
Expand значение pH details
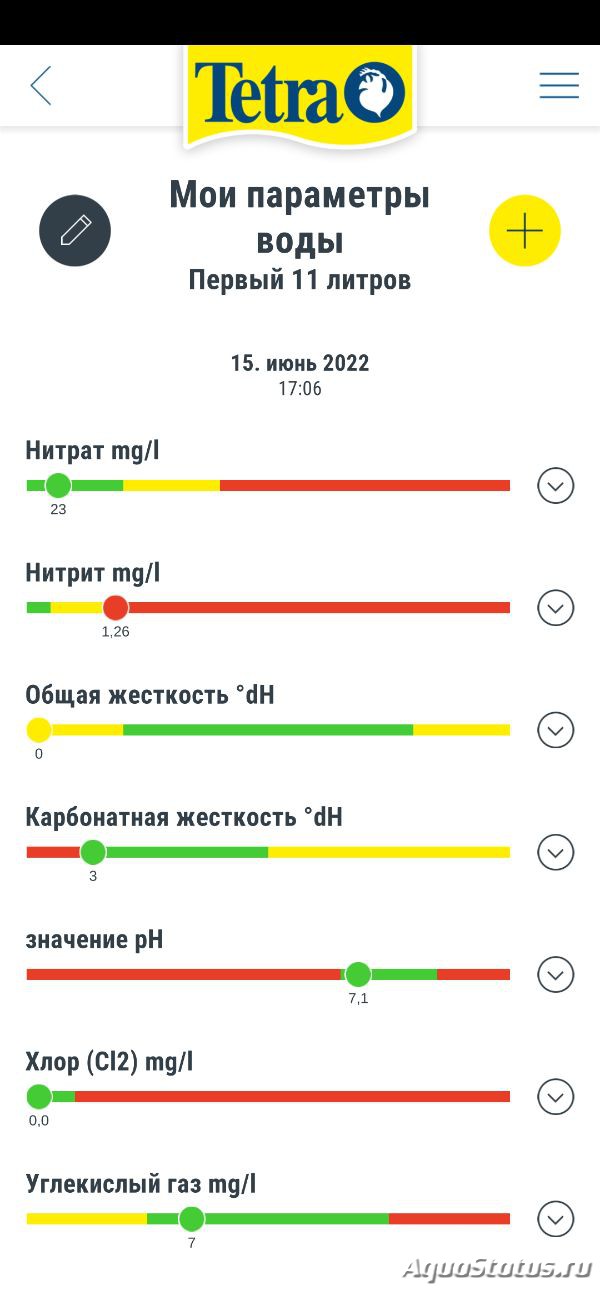556,974
